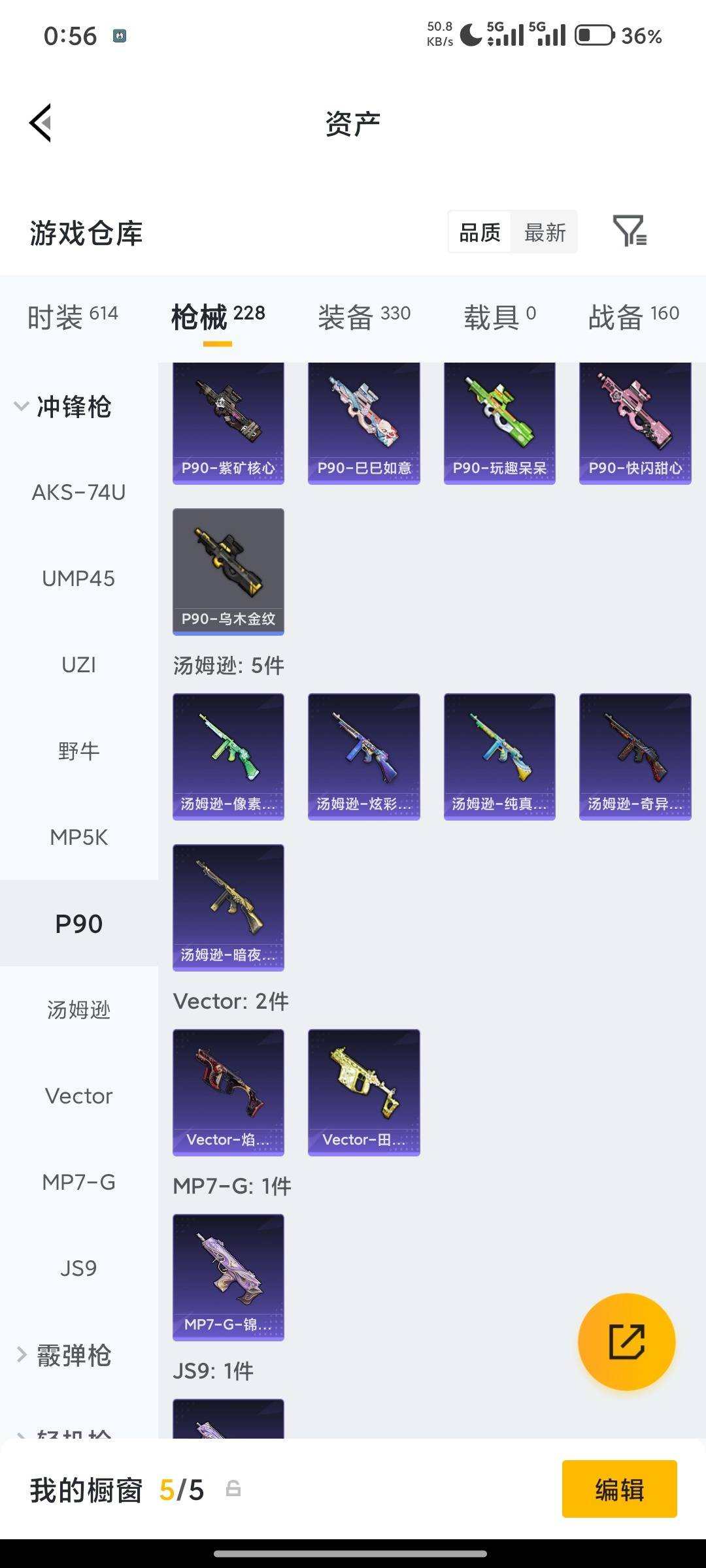This screenshot has height=1568, width=706.
Task: Open the filter icon next to 最新
Action: [x=630, y=231]
